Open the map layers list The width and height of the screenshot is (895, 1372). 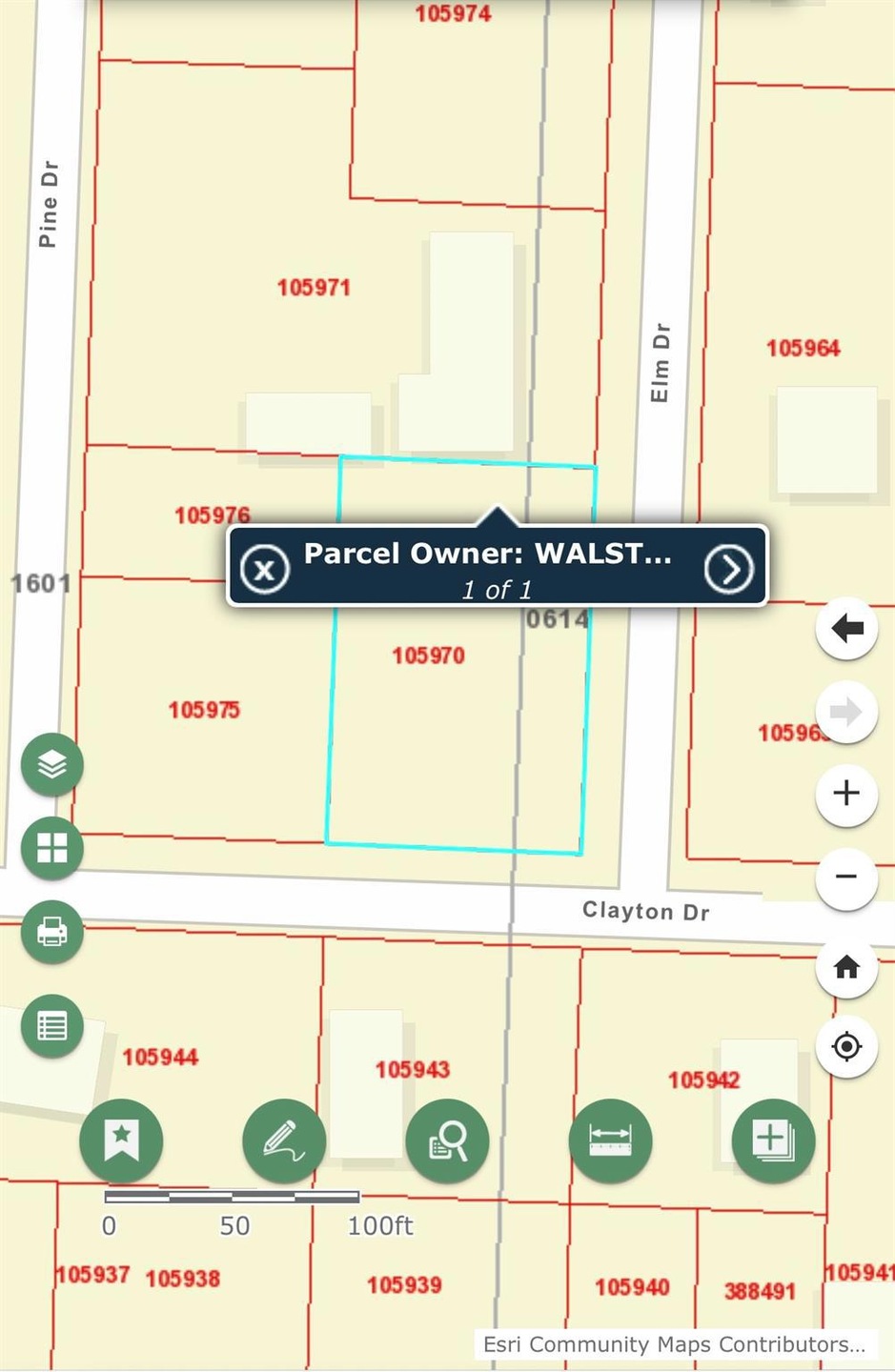(52, 764)
